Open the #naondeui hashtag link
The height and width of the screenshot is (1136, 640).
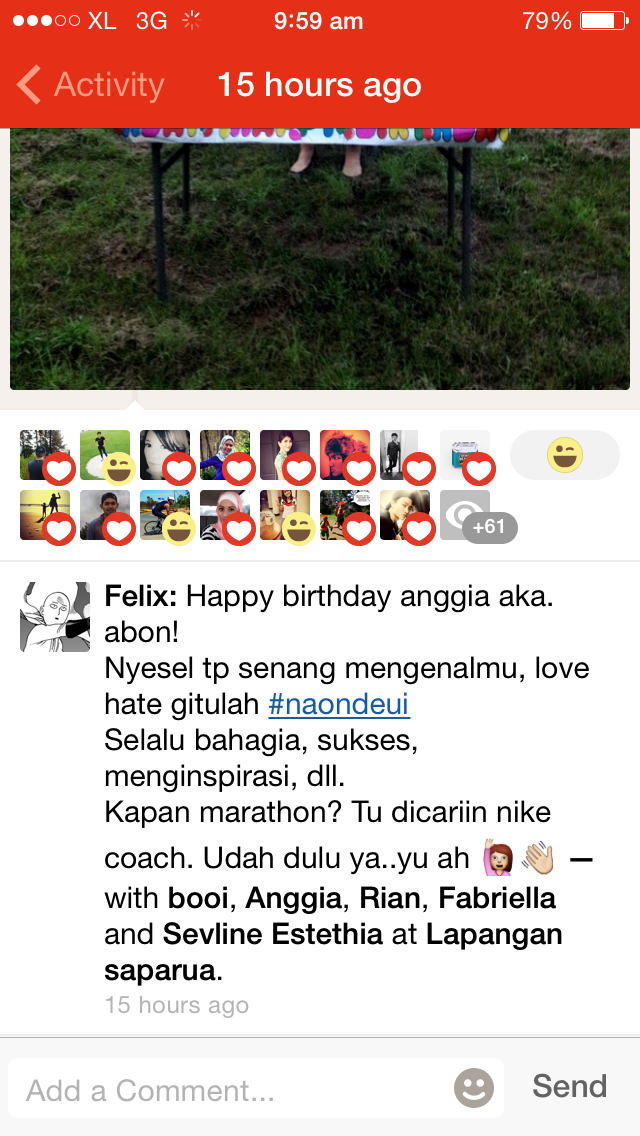pos(339,704)
